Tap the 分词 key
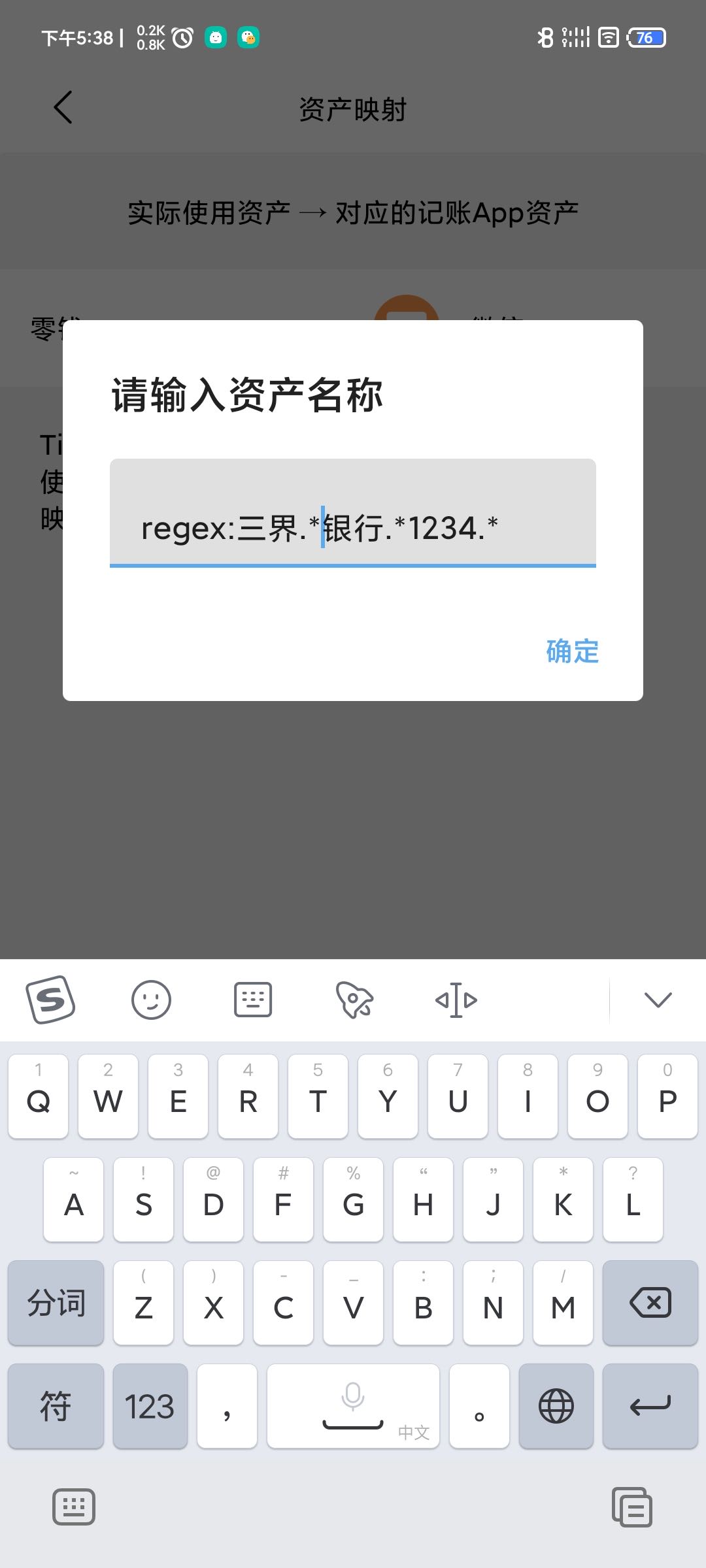This screenshot has width=706, height=1568. tap(56, 1303)
